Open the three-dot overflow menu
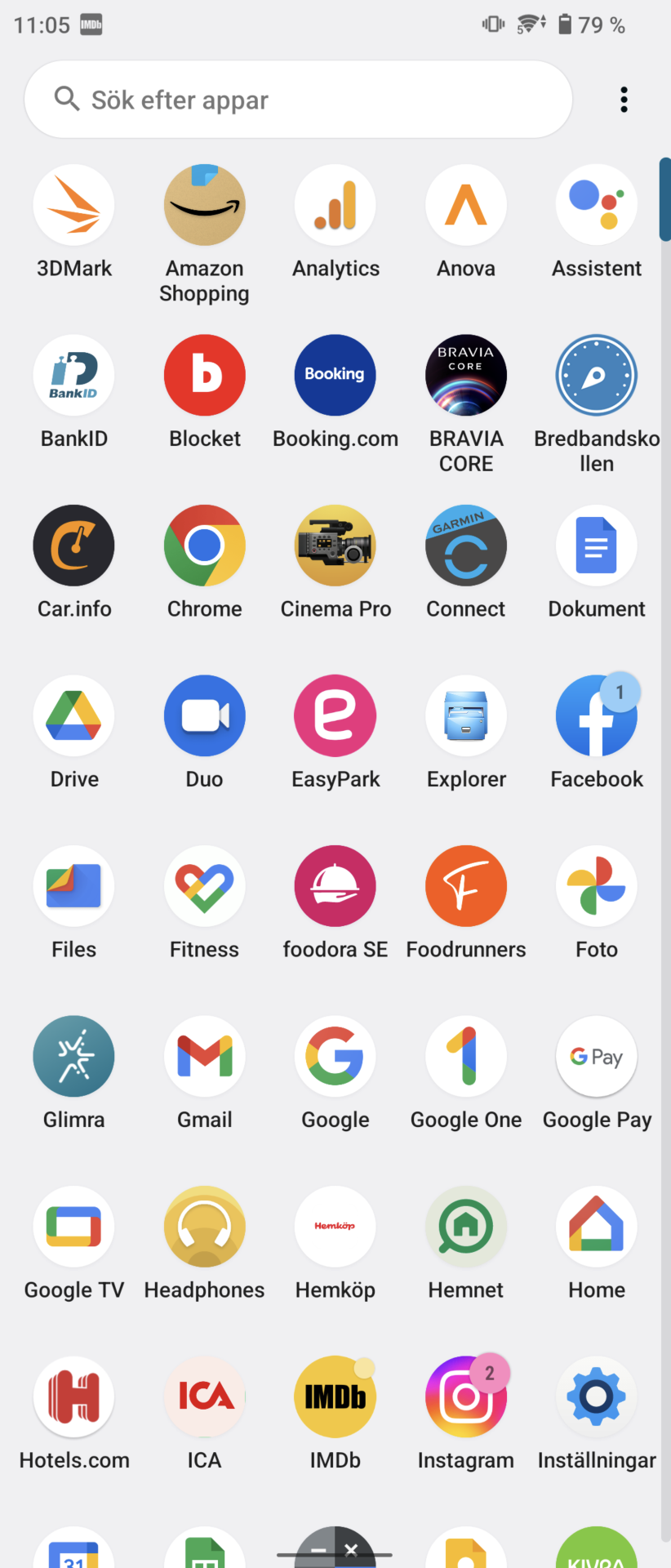The width and height of the screenshot is (671, 1568). [624, 100]
